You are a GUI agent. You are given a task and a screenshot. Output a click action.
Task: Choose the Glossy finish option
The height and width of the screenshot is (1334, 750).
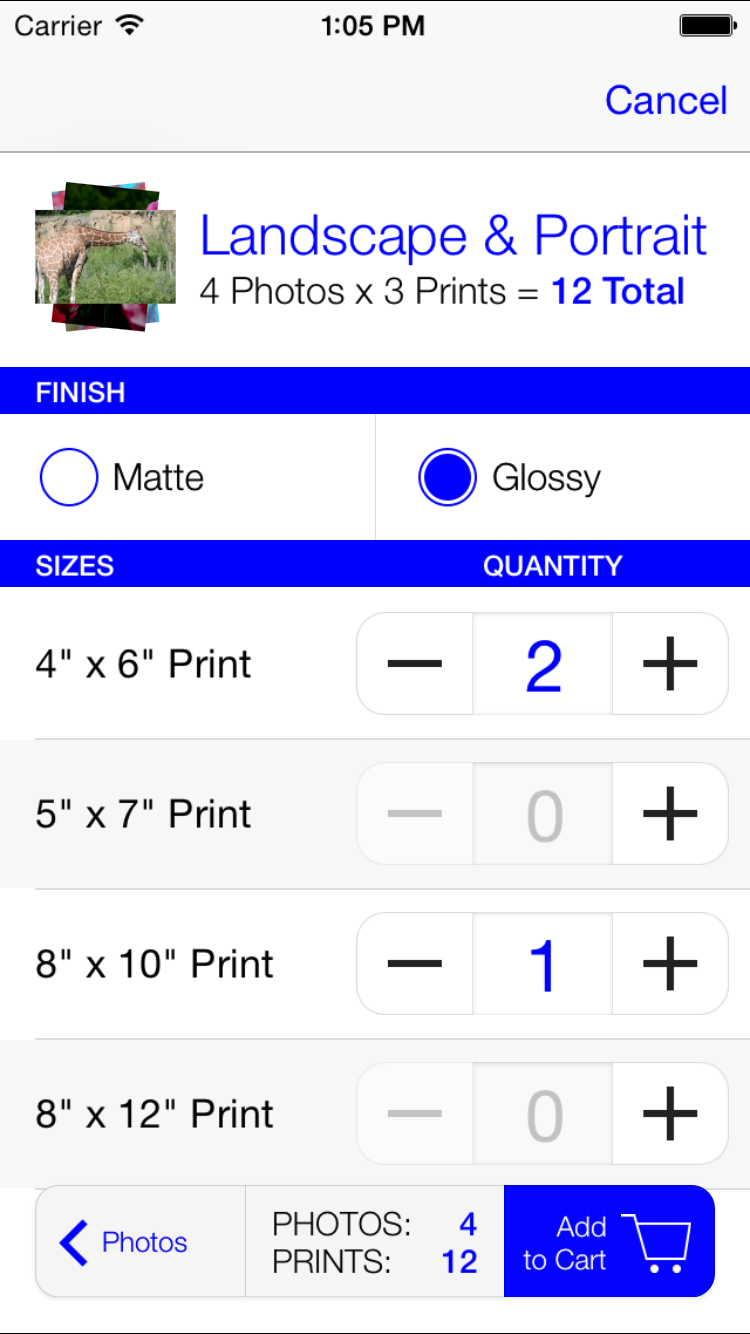click(447, 478)
